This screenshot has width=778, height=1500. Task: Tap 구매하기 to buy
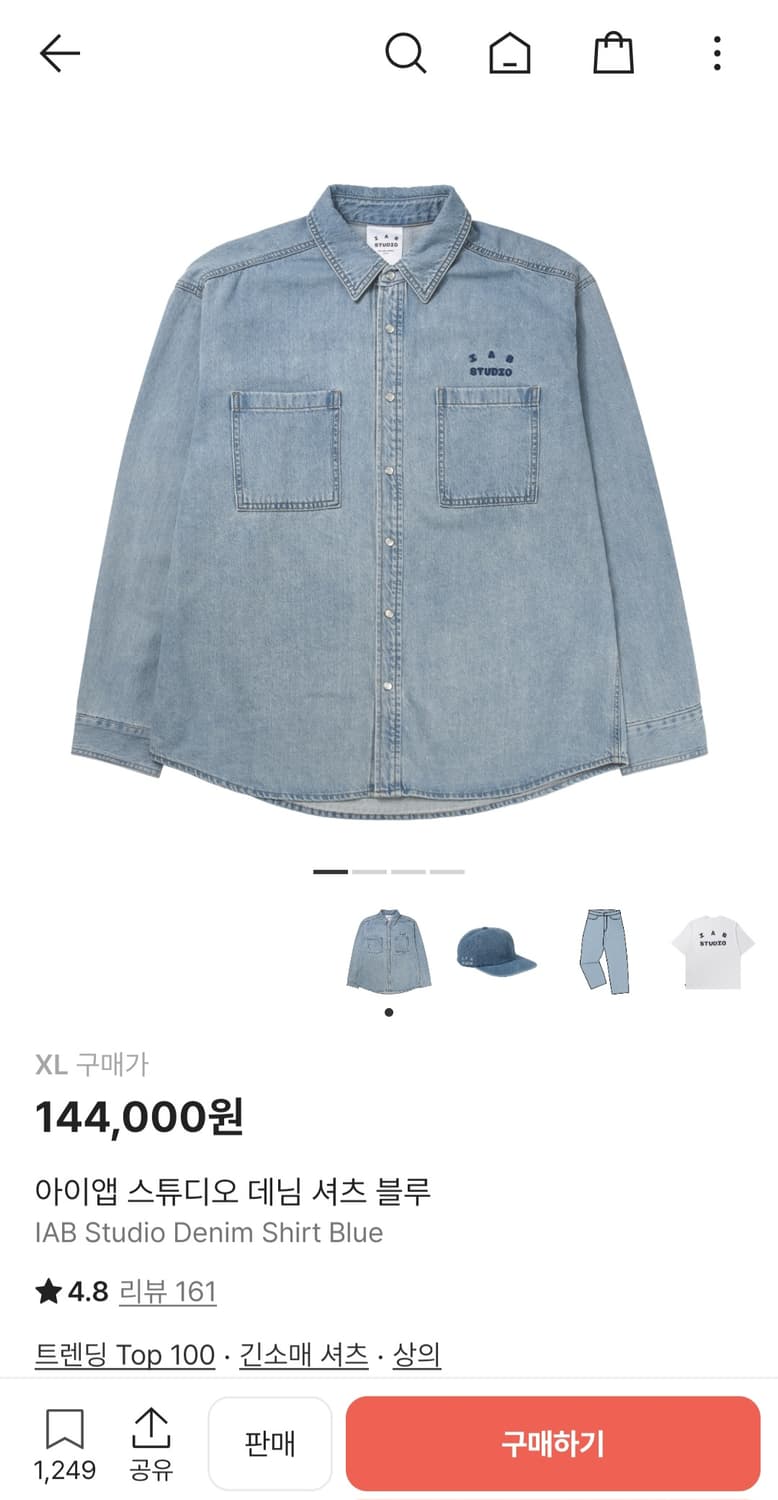[553, 1443]
